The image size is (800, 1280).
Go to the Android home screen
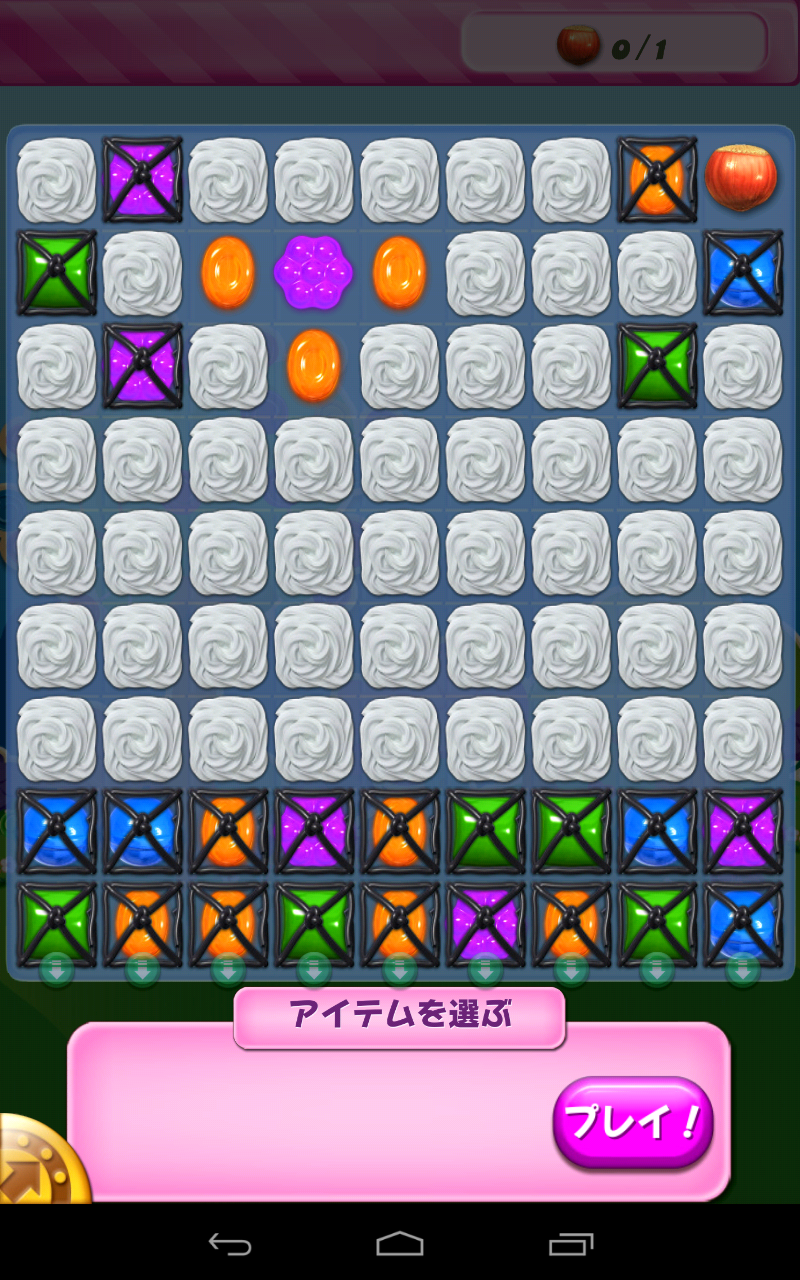[x=400, y=1244]
